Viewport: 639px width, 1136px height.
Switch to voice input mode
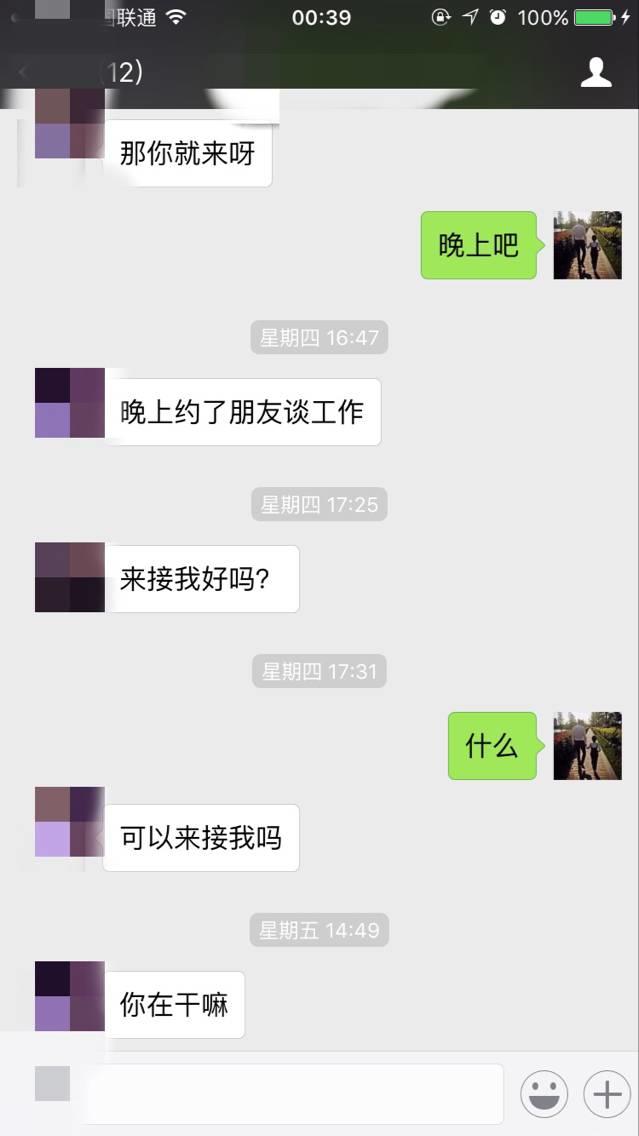(x=52, y=1085)
